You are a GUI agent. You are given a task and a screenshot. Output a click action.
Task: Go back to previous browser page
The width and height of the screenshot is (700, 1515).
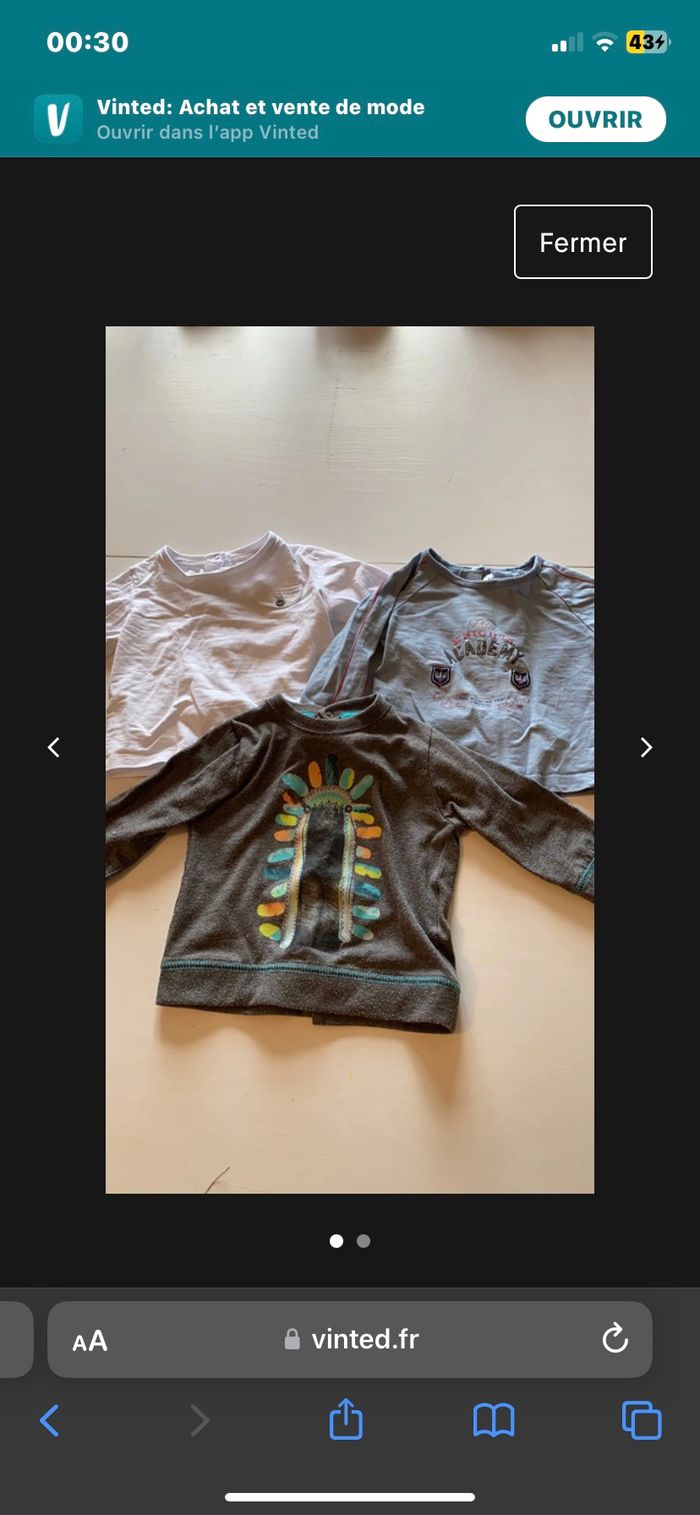point(49,1420)
